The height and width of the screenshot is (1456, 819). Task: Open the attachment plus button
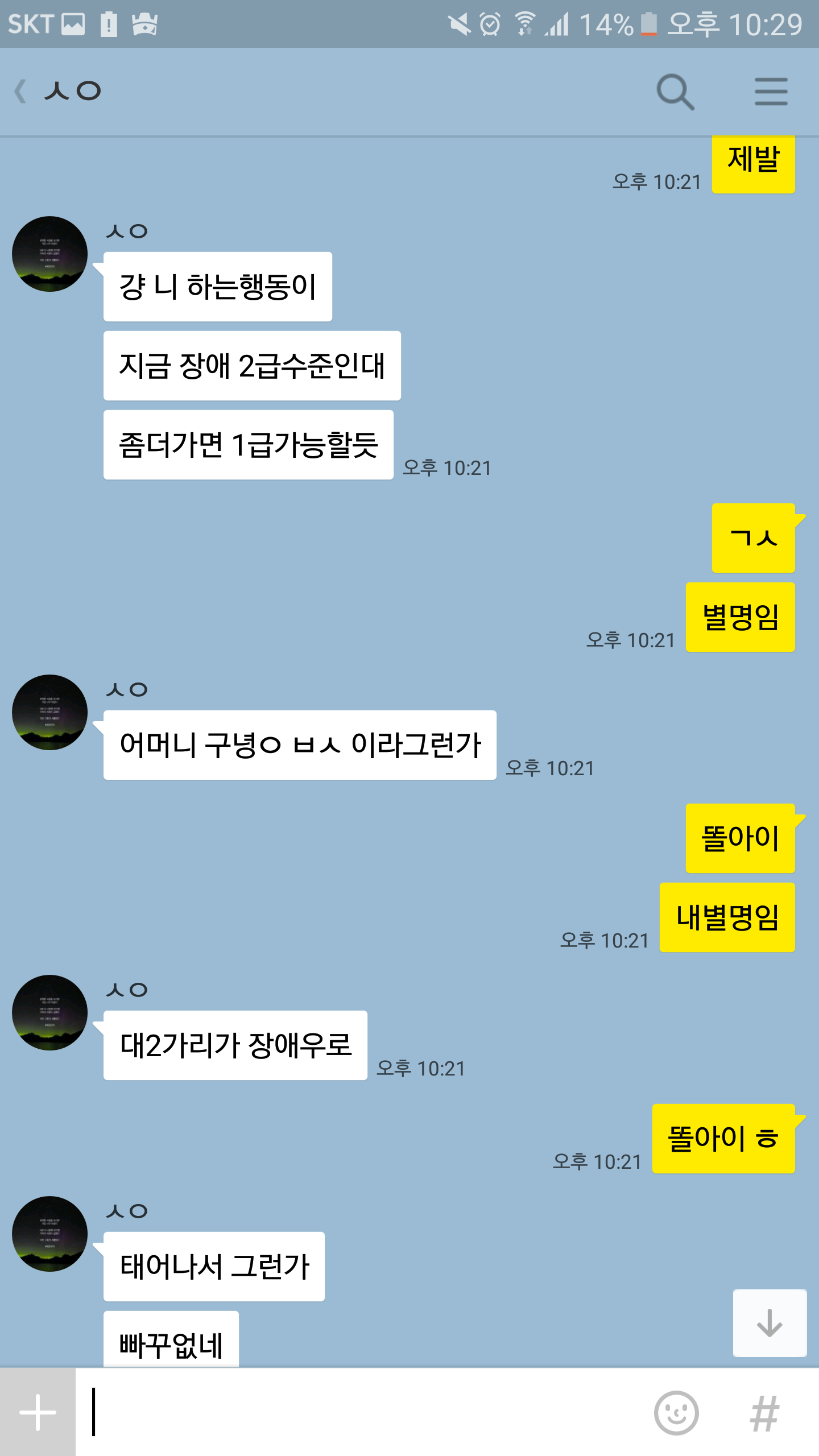click(x=38, y=1412)
